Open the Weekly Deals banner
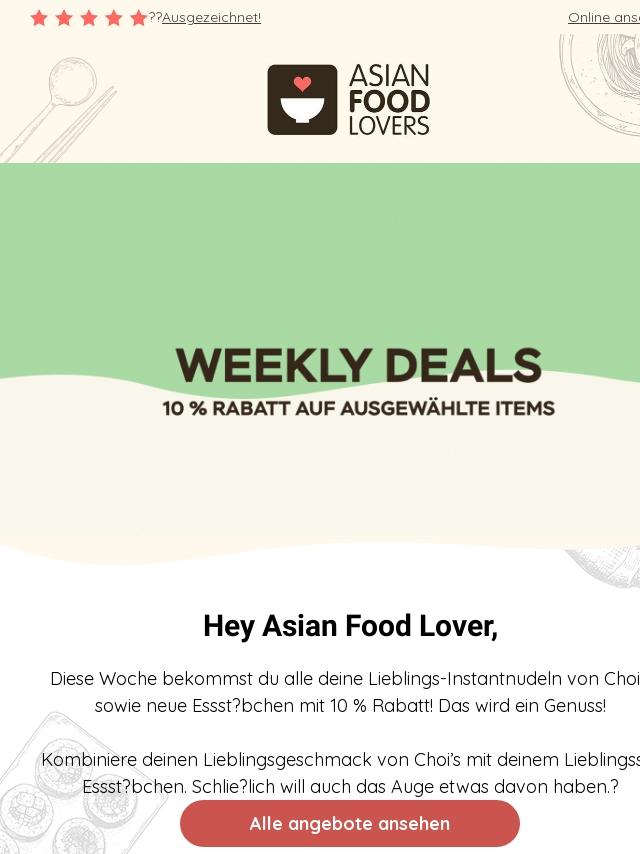Screen dimensions: 640x854 (x=358, y=380)
